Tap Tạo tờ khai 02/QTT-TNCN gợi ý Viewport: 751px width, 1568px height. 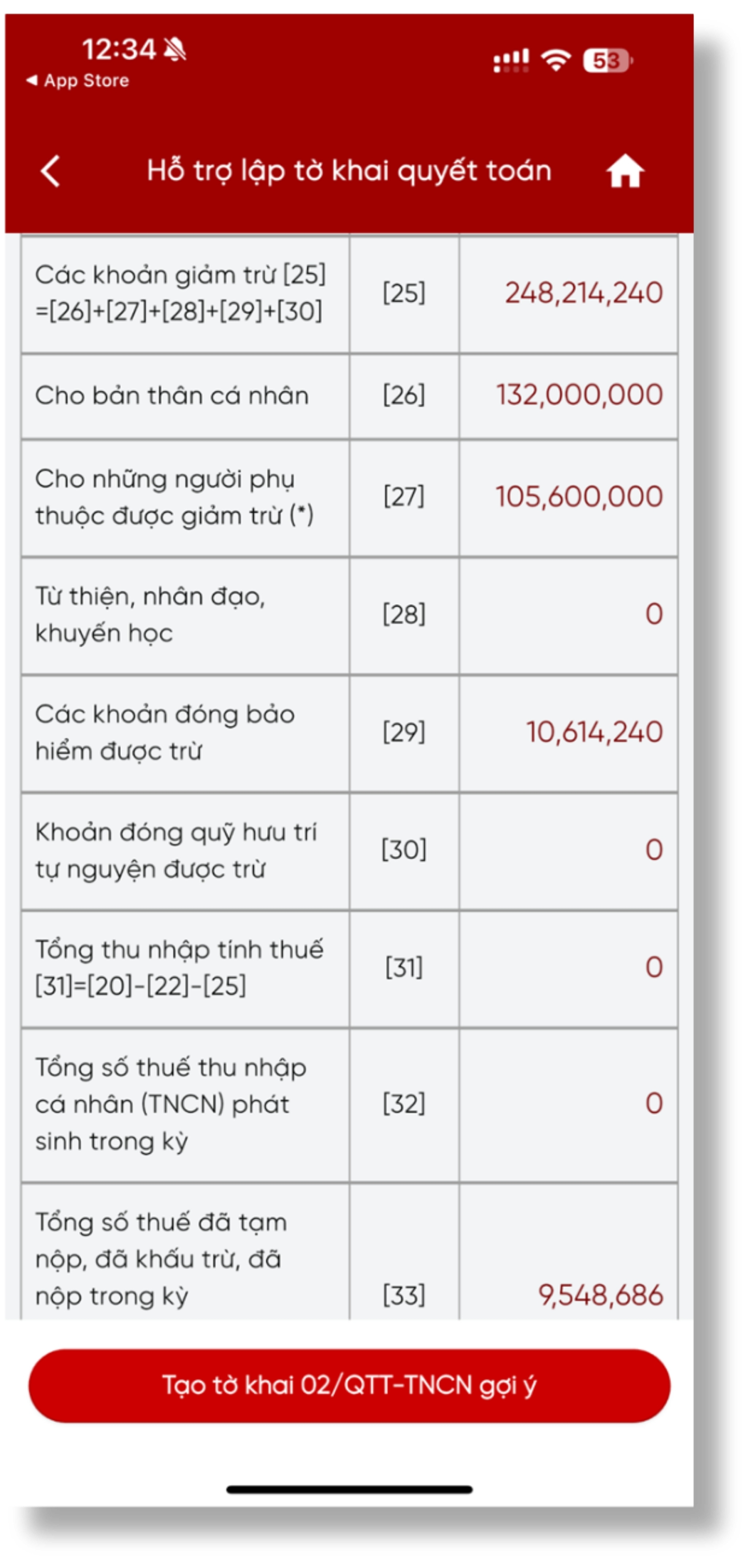click(x=349, y=1386)
